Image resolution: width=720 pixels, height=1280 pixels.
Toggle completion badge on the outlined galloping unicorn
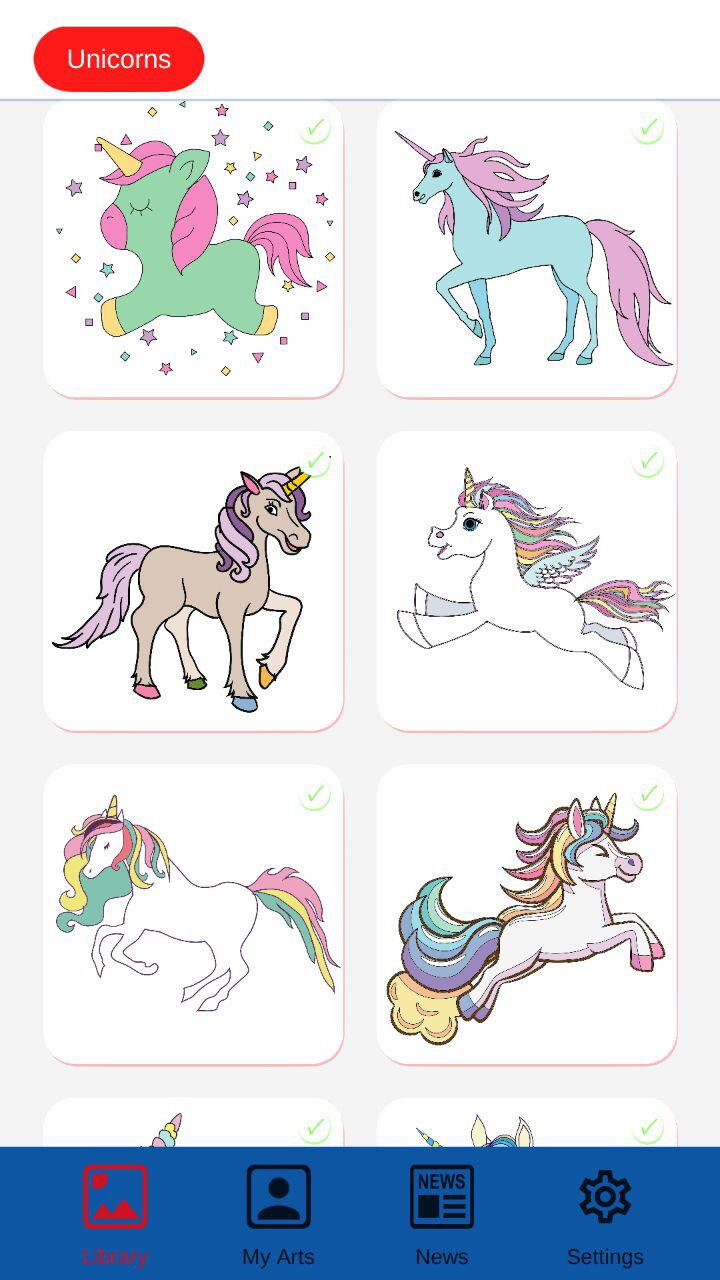[x=315, y=794]
